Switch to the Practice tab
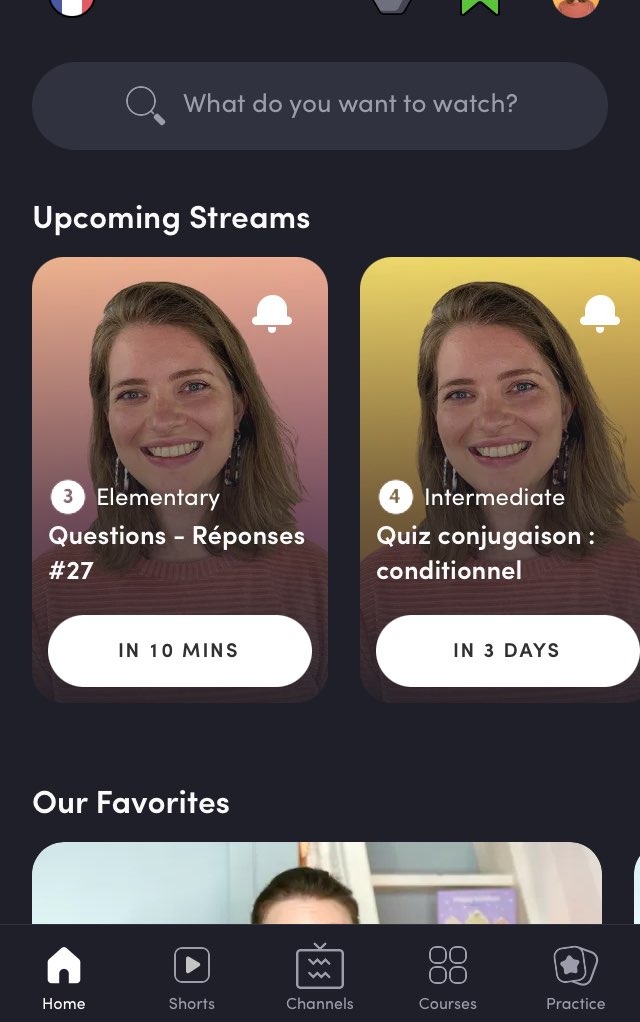 point(576,978)
